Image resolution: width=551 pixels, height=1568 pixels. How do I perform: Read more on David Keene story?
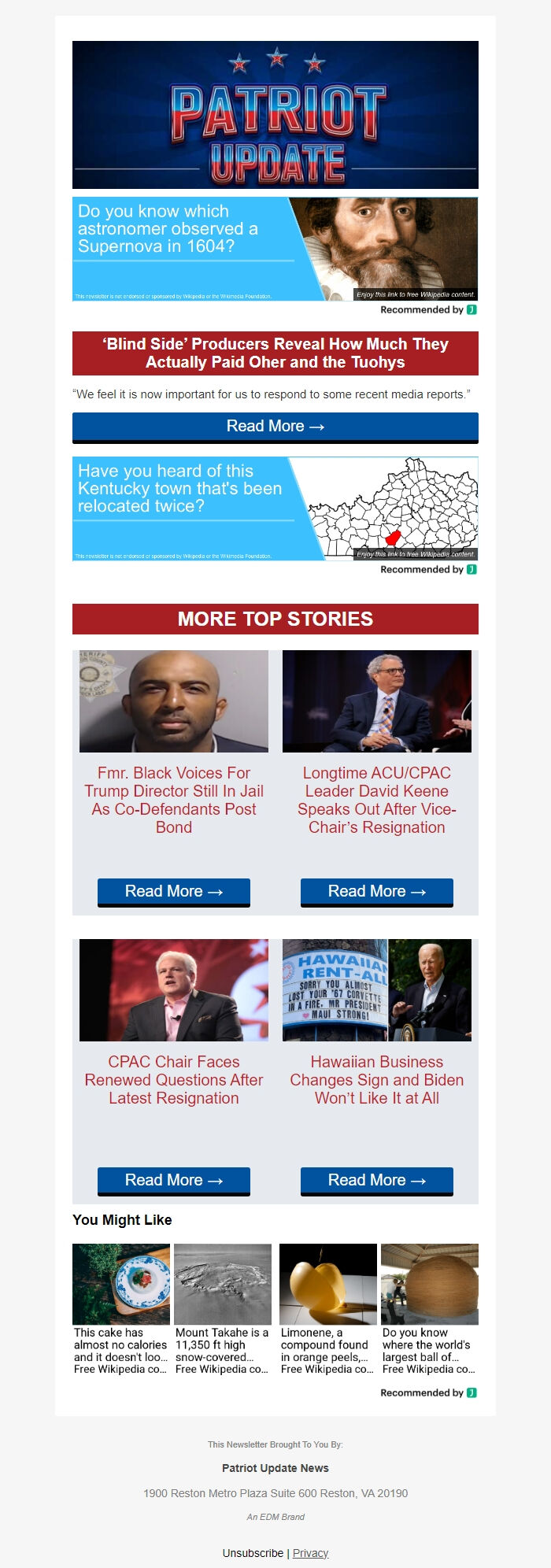377,892
